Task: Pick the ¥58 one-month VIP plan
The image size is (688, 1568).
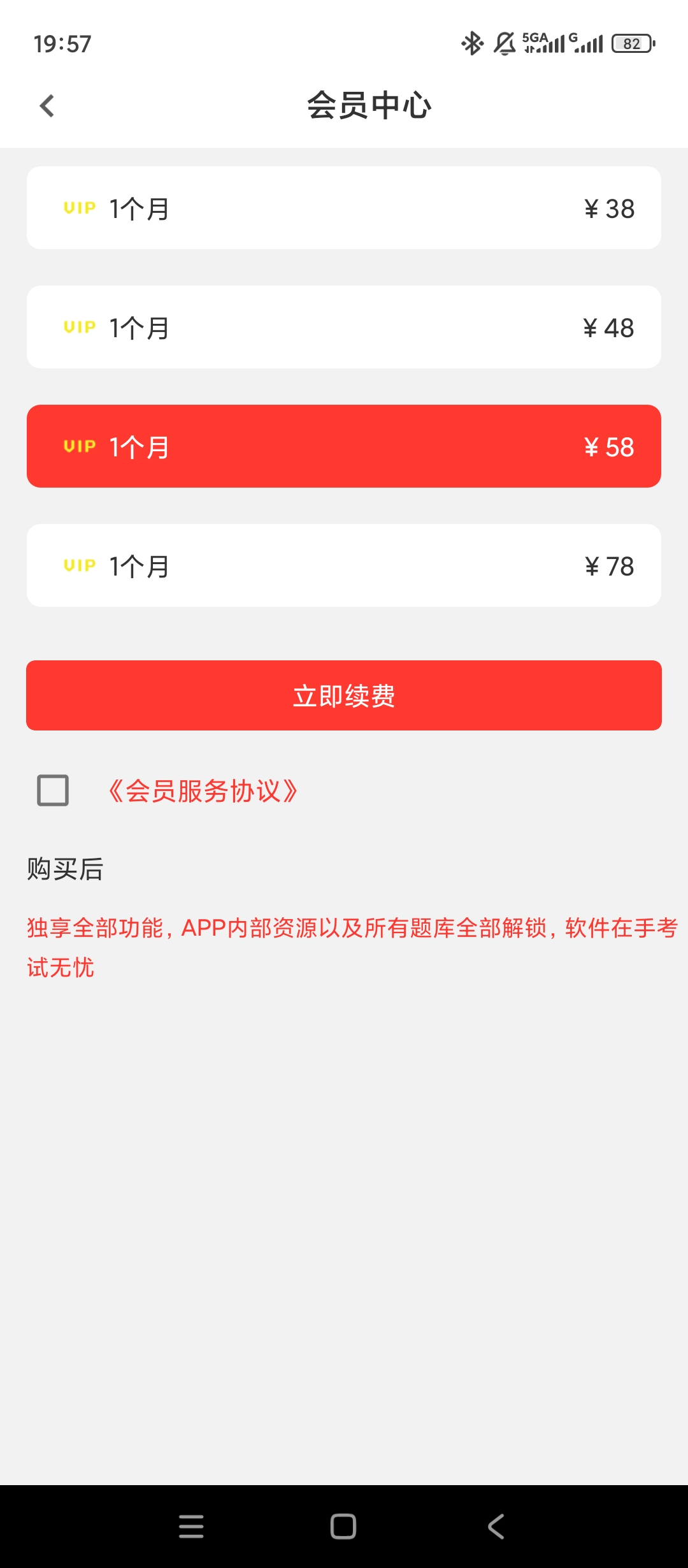Action: click(344, 446)
